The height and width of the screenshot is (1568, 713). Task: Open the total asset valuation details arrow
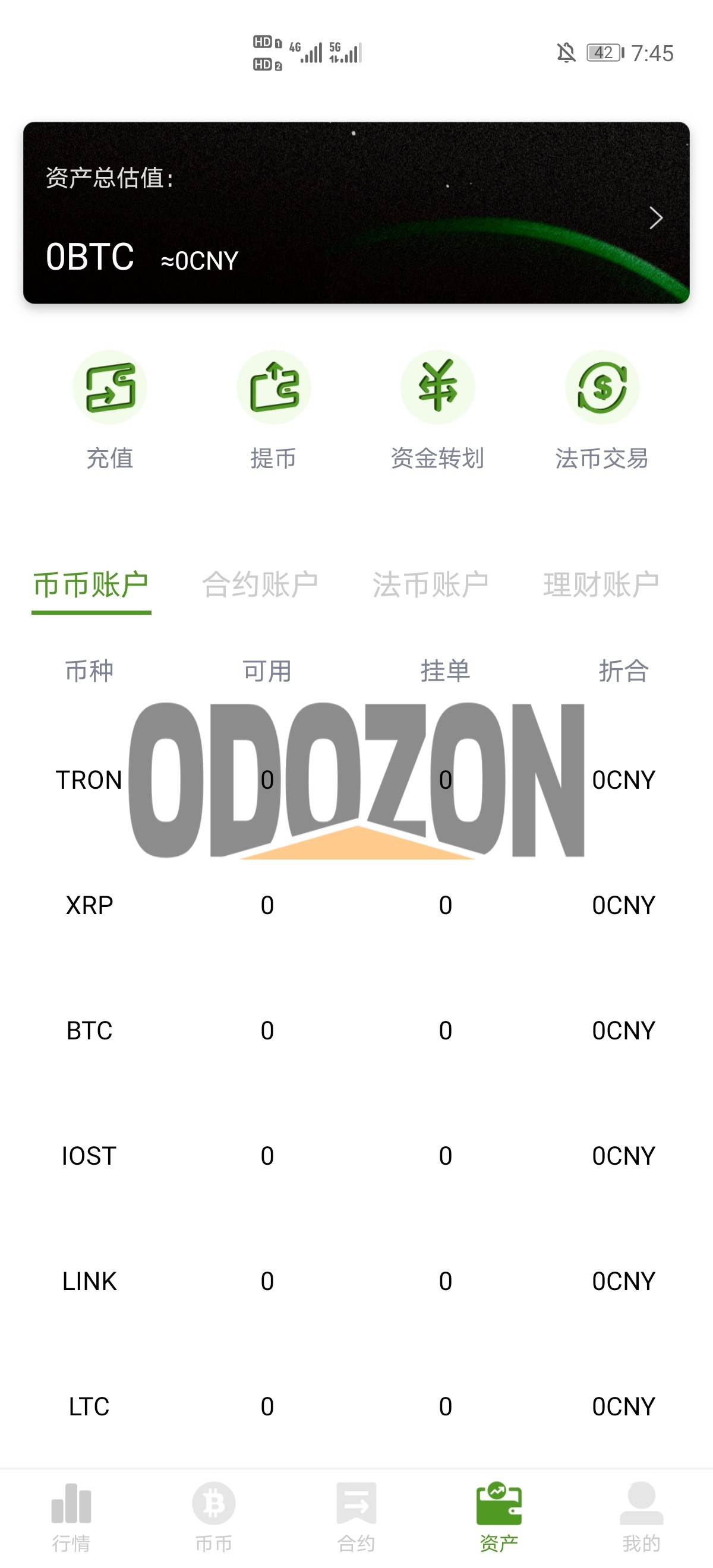coord(655,218)
